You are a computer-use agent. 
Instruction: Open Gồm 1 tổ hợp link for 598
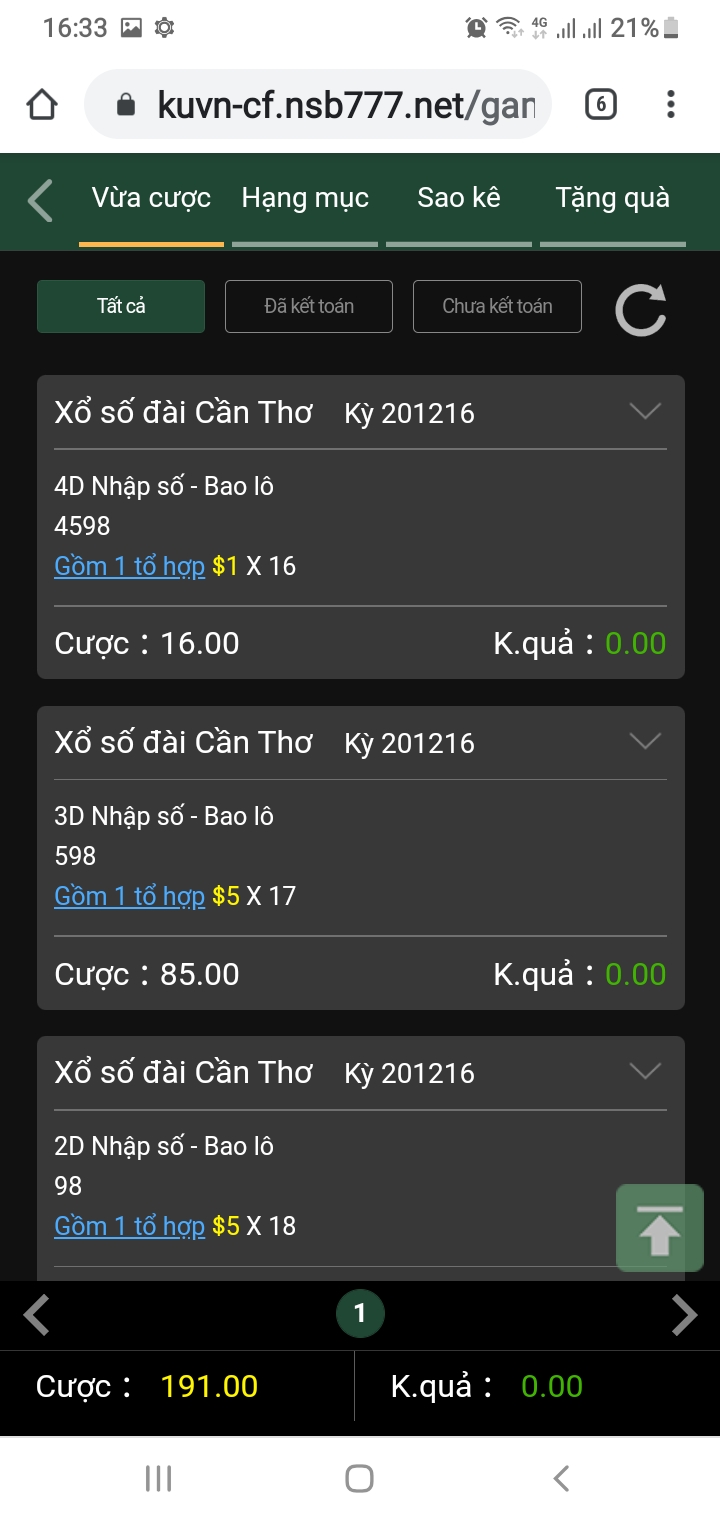pyautogui.click(x=129, y=896)
